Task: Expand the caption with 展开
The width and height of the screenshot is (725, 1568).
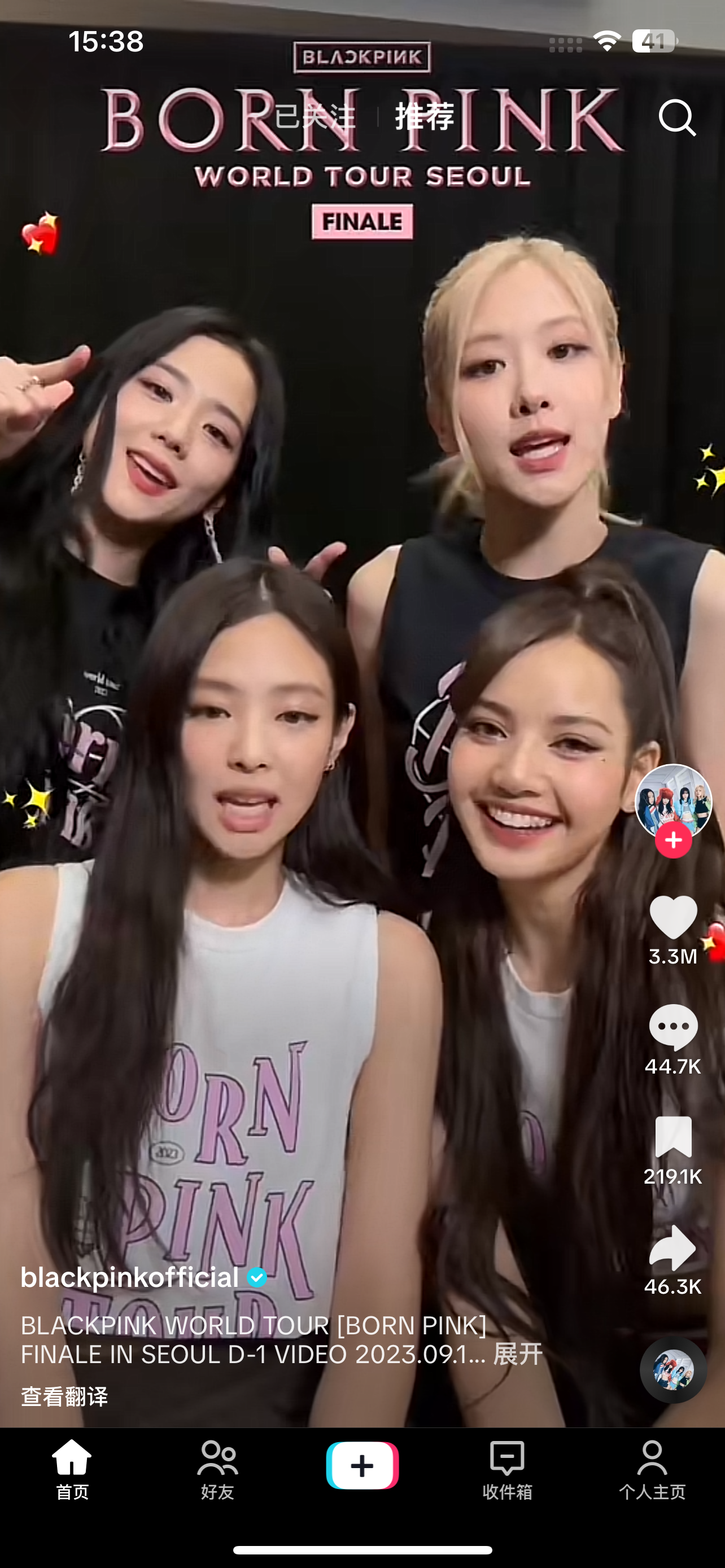Action: pos(517,1354)
